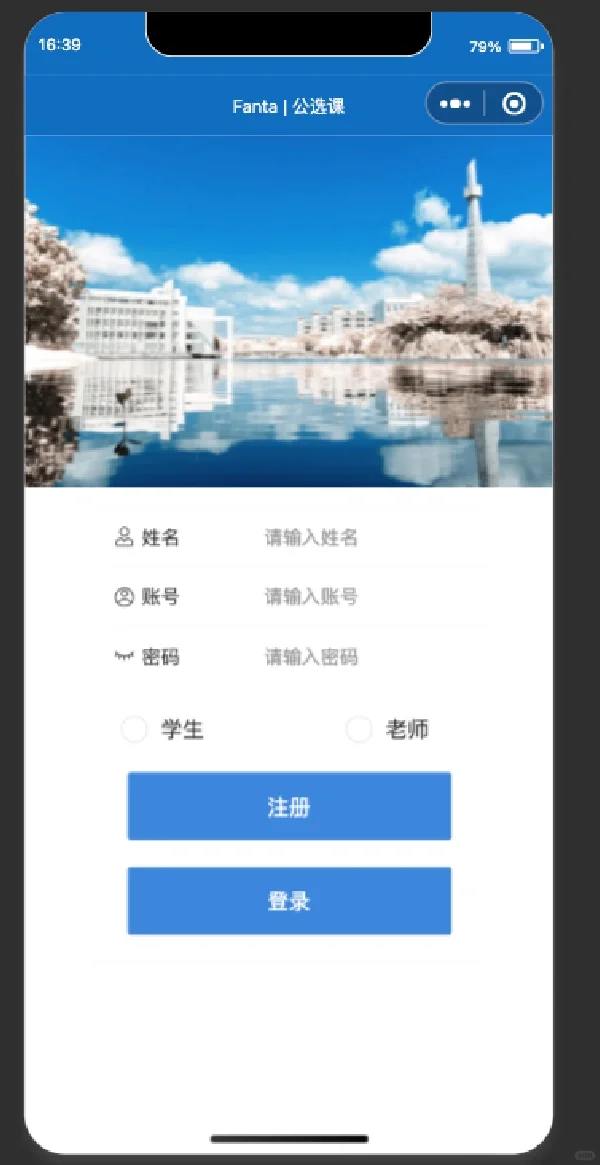Open the mini program more options menu

click(x=455, y=104)
